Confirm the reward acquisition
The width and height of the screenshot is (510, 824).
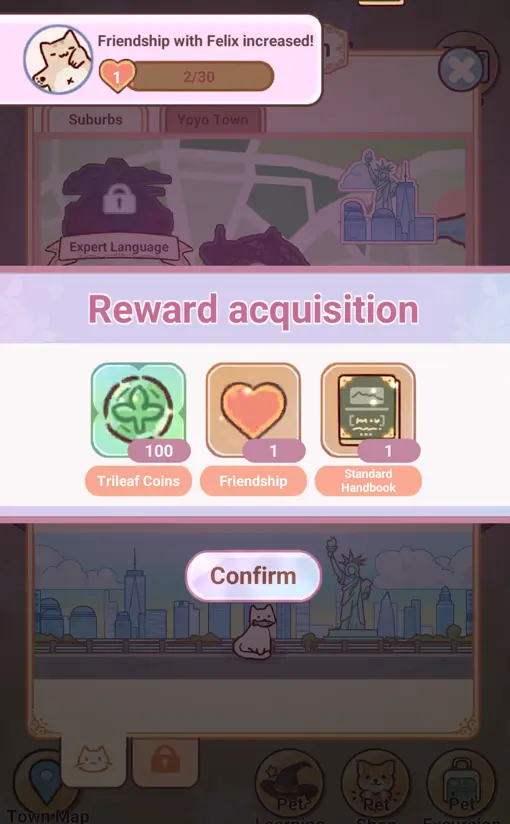pos(253,575)
